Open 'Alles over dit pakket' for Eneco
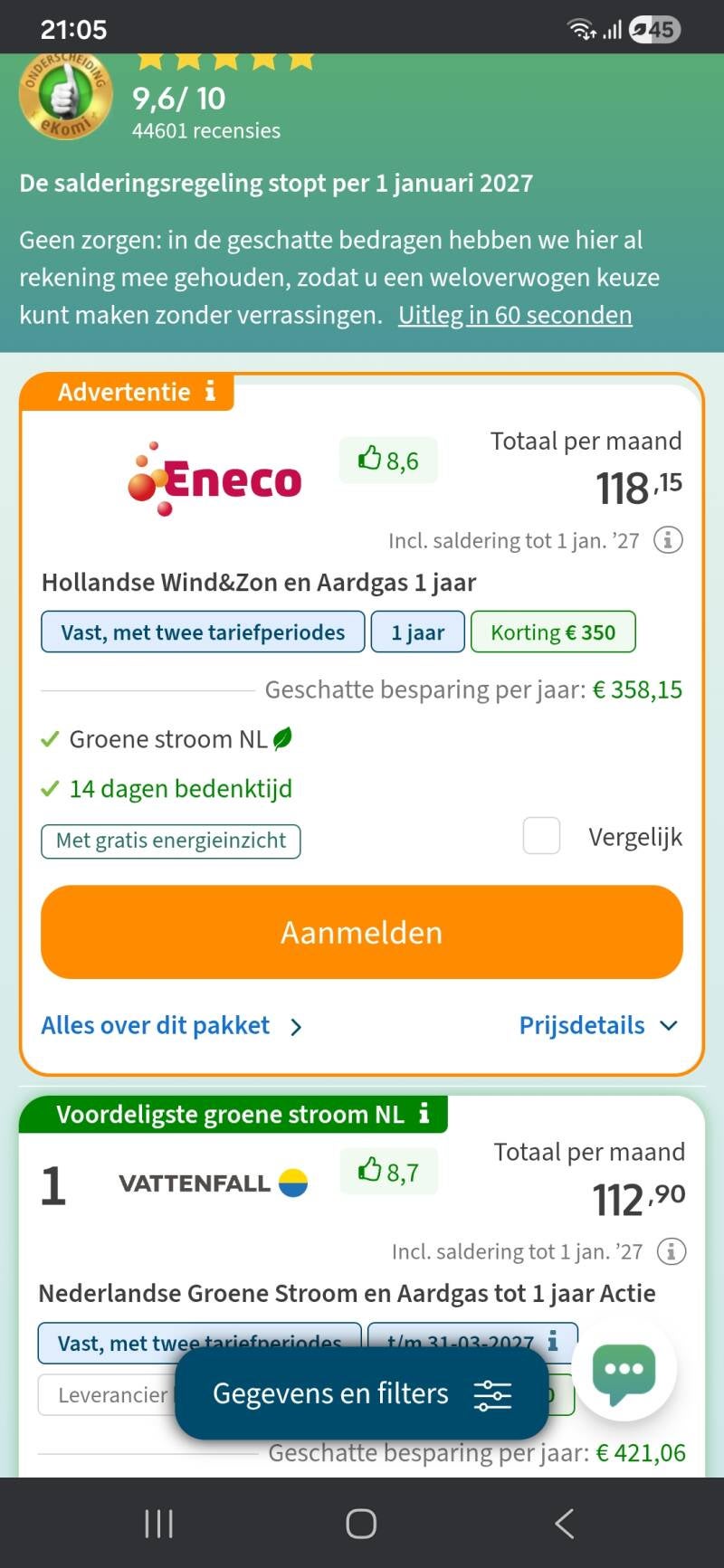724x1568 pixels. 172,1025
